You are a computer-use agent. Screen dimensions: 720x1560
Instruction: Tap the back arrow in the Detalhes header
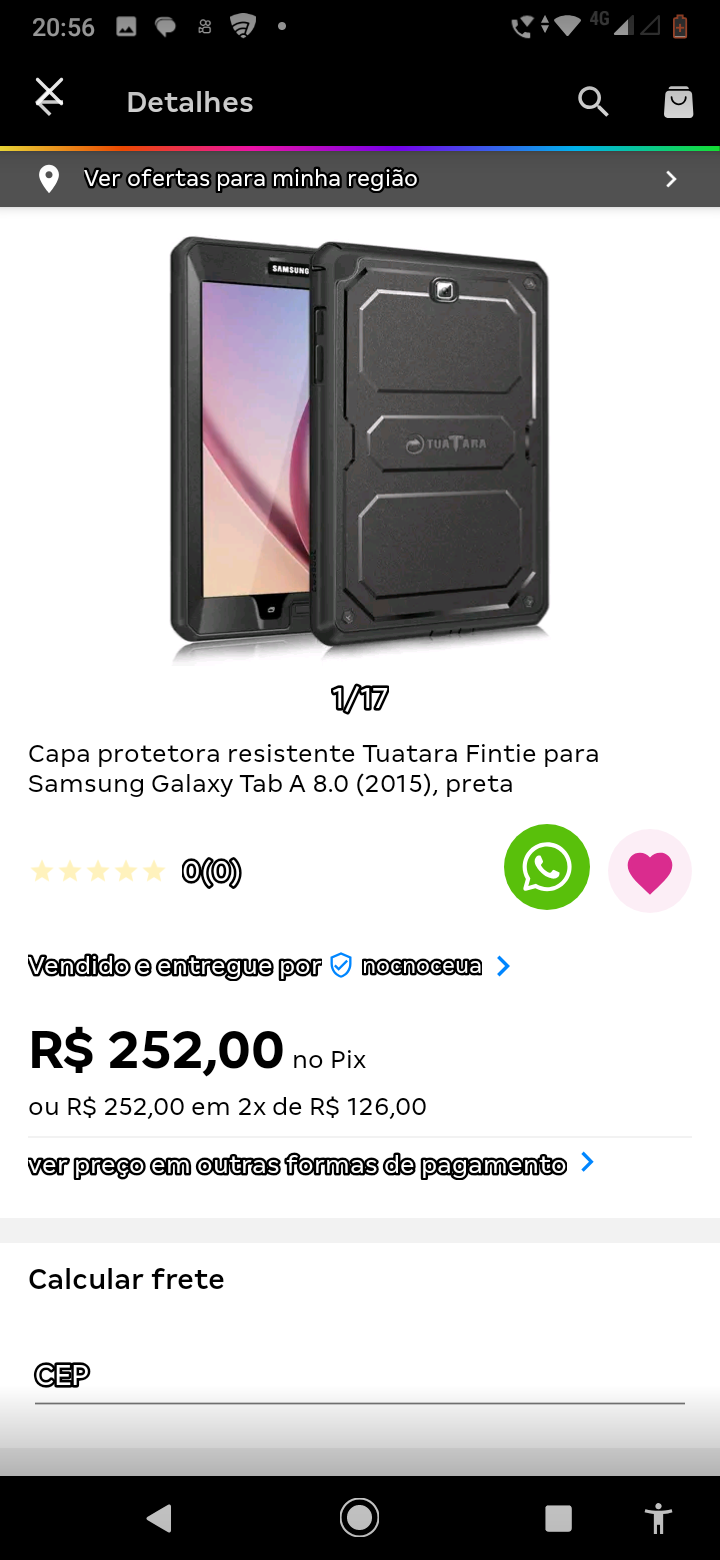tap(49, 98)
